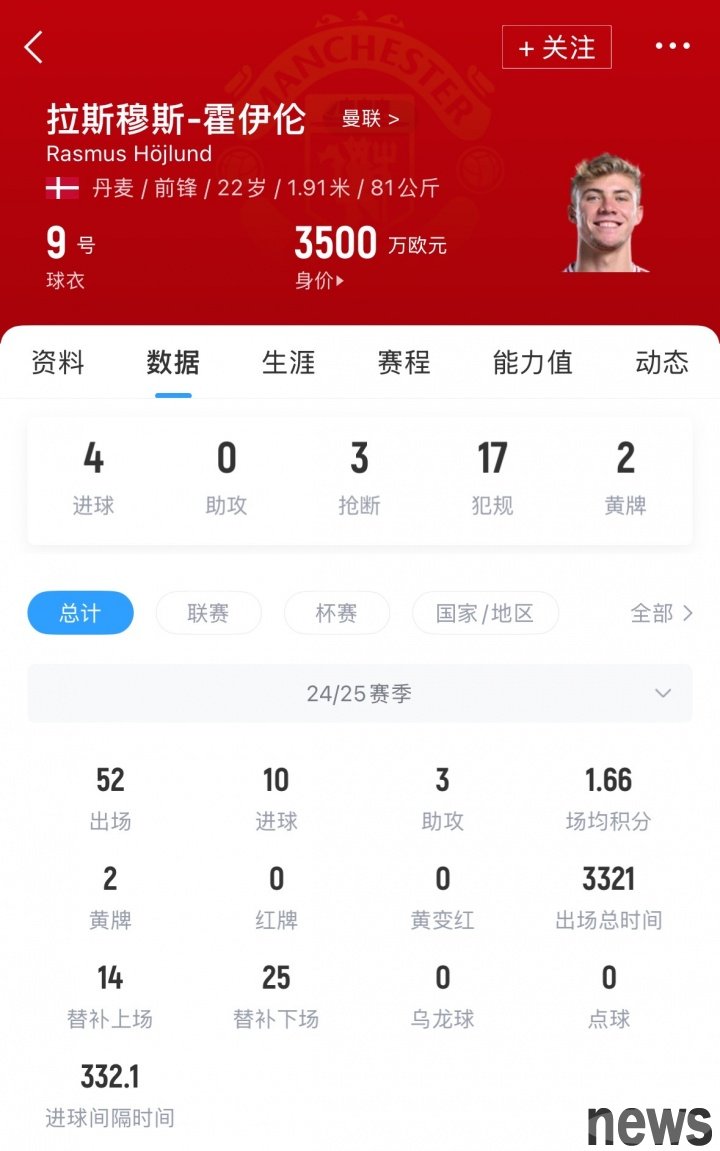This screenshot has width=720, height=1151.
Task: View the 身价 market value details
Action: tap(320, 281)
